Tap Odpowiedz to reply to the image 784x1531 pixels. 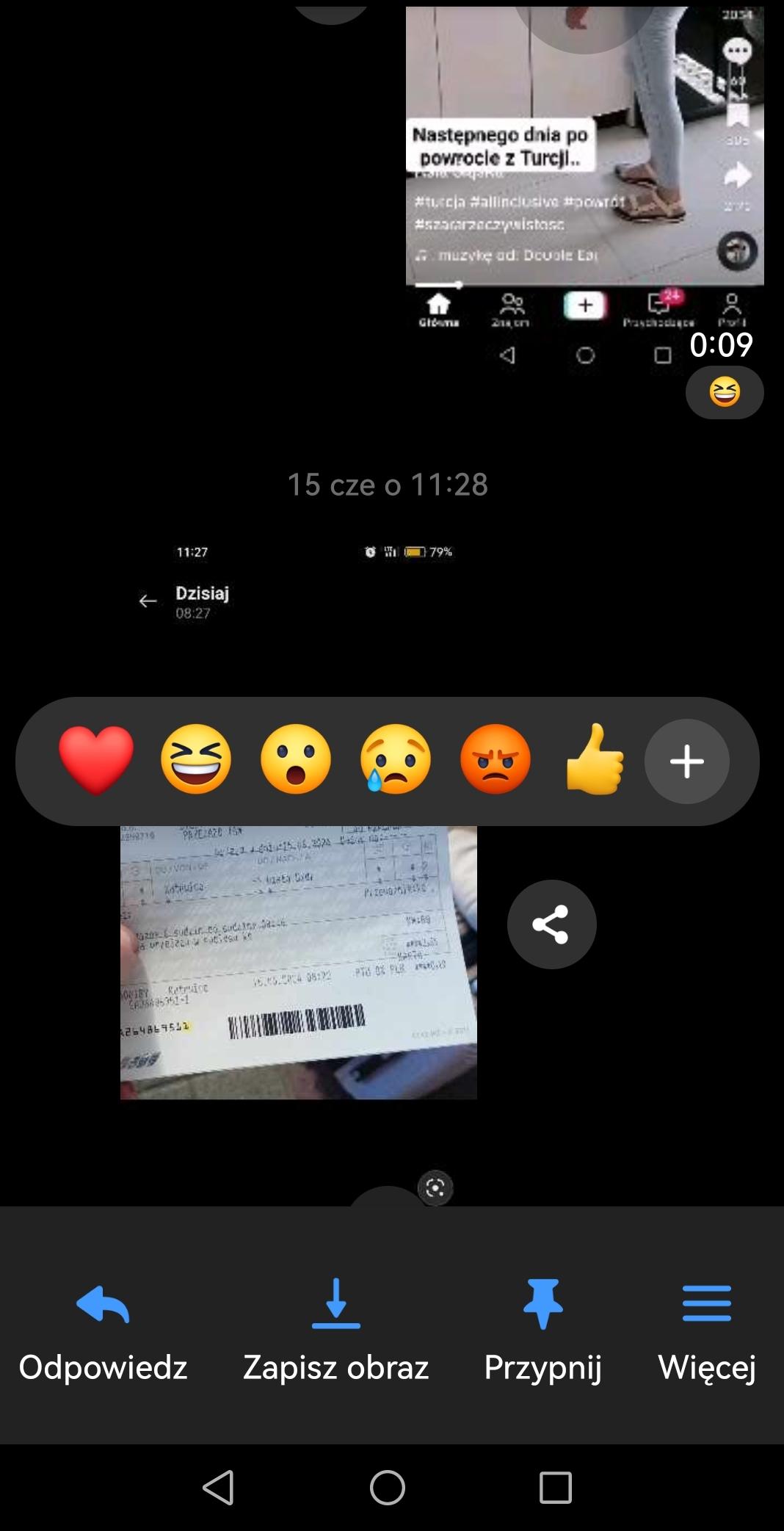(103, 1331)
